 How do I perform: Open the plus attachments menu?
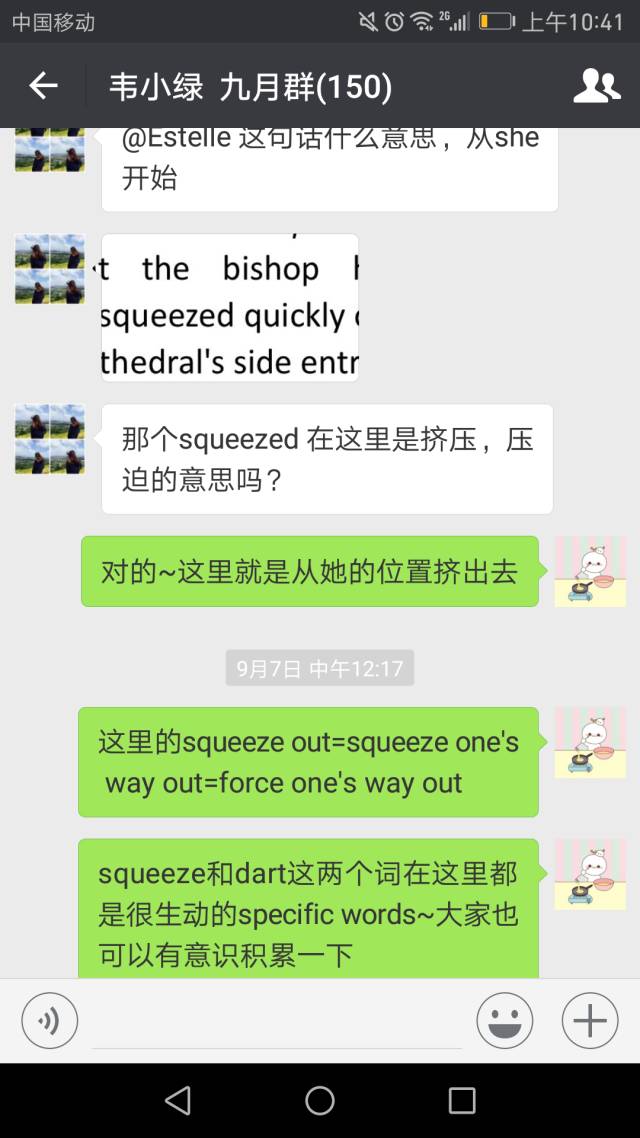pos(590,1020)
